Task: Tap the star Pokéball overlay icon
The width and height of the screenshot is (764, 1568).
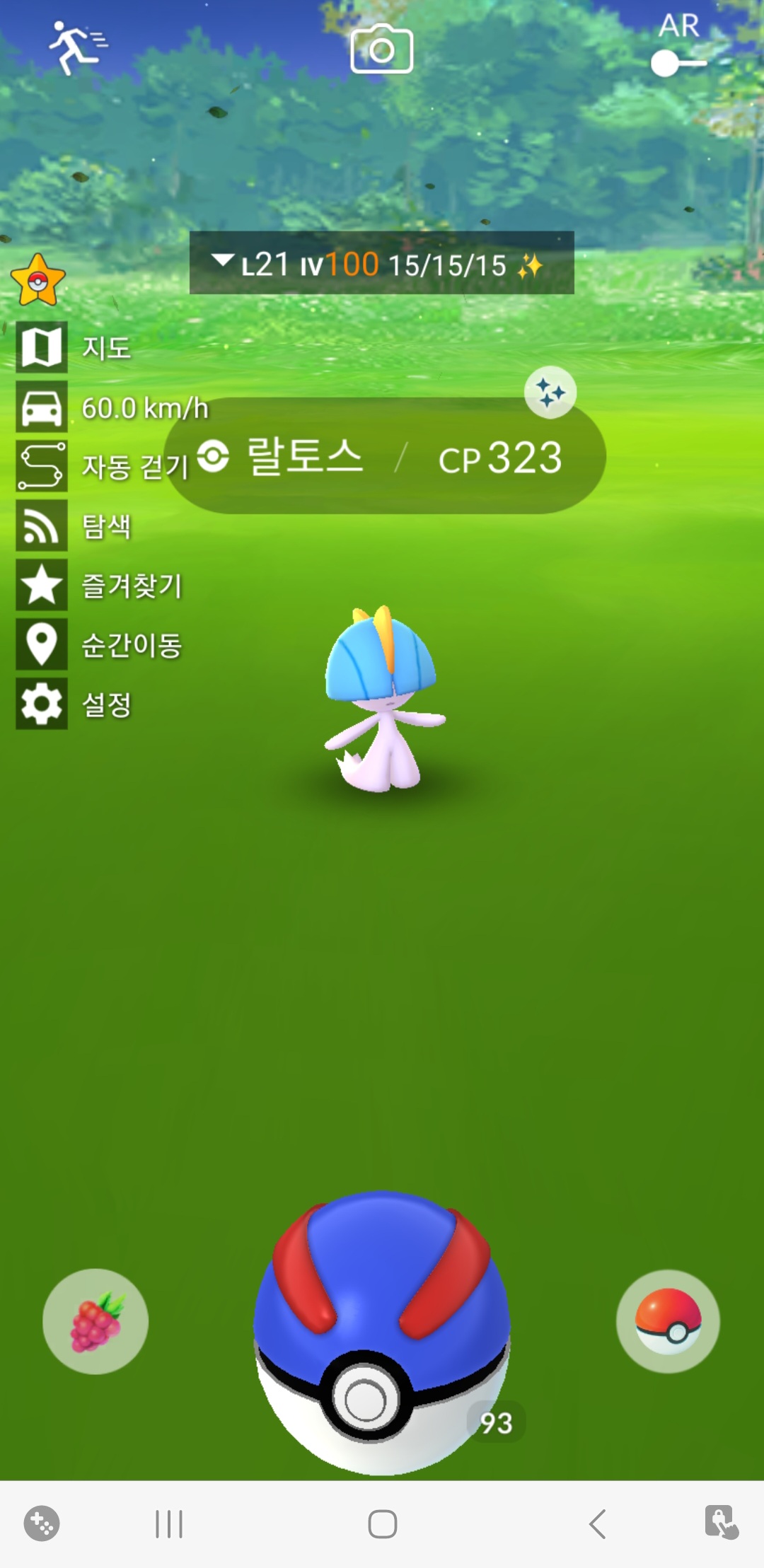Action: (x=38, y=281)
